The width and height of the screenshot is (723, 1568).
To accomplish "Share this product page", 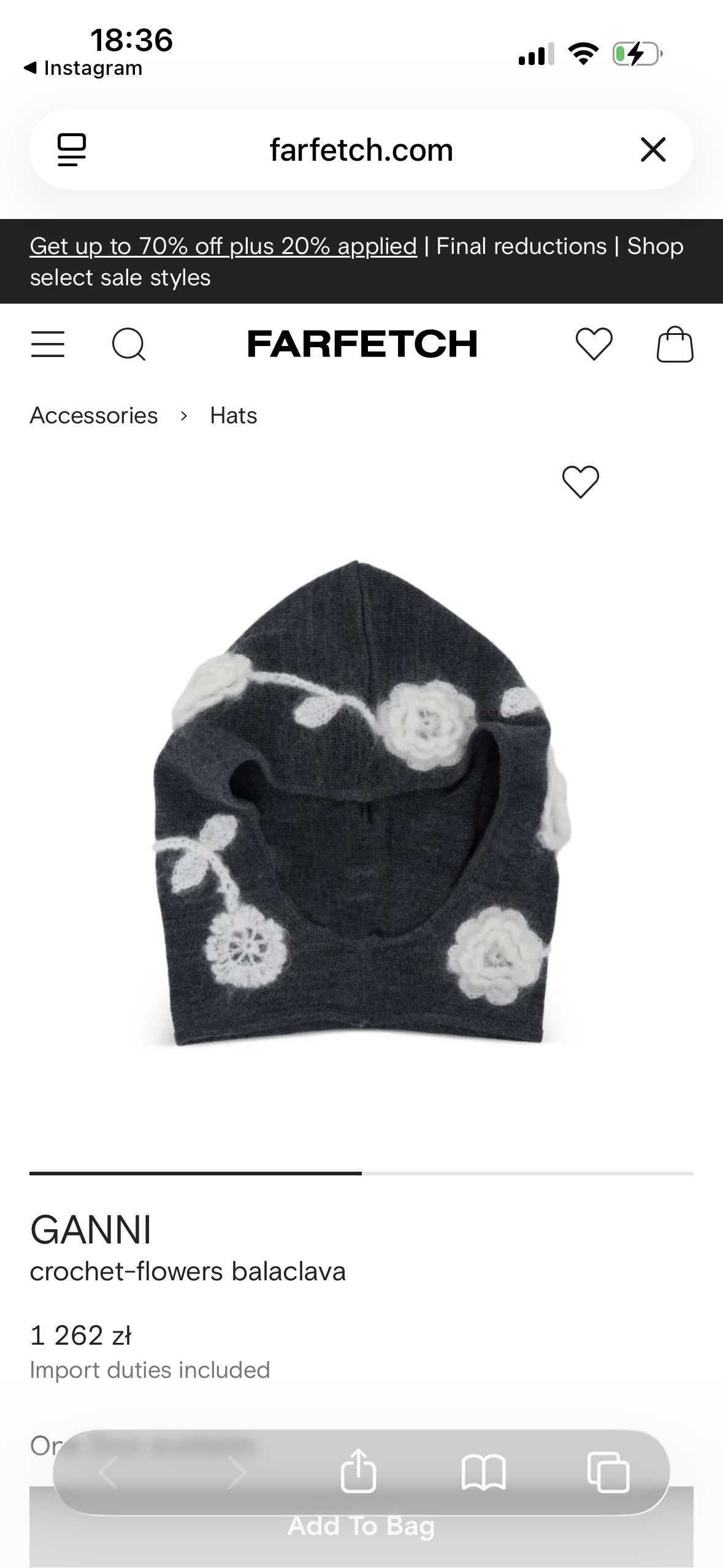I will click(358, 1470).
